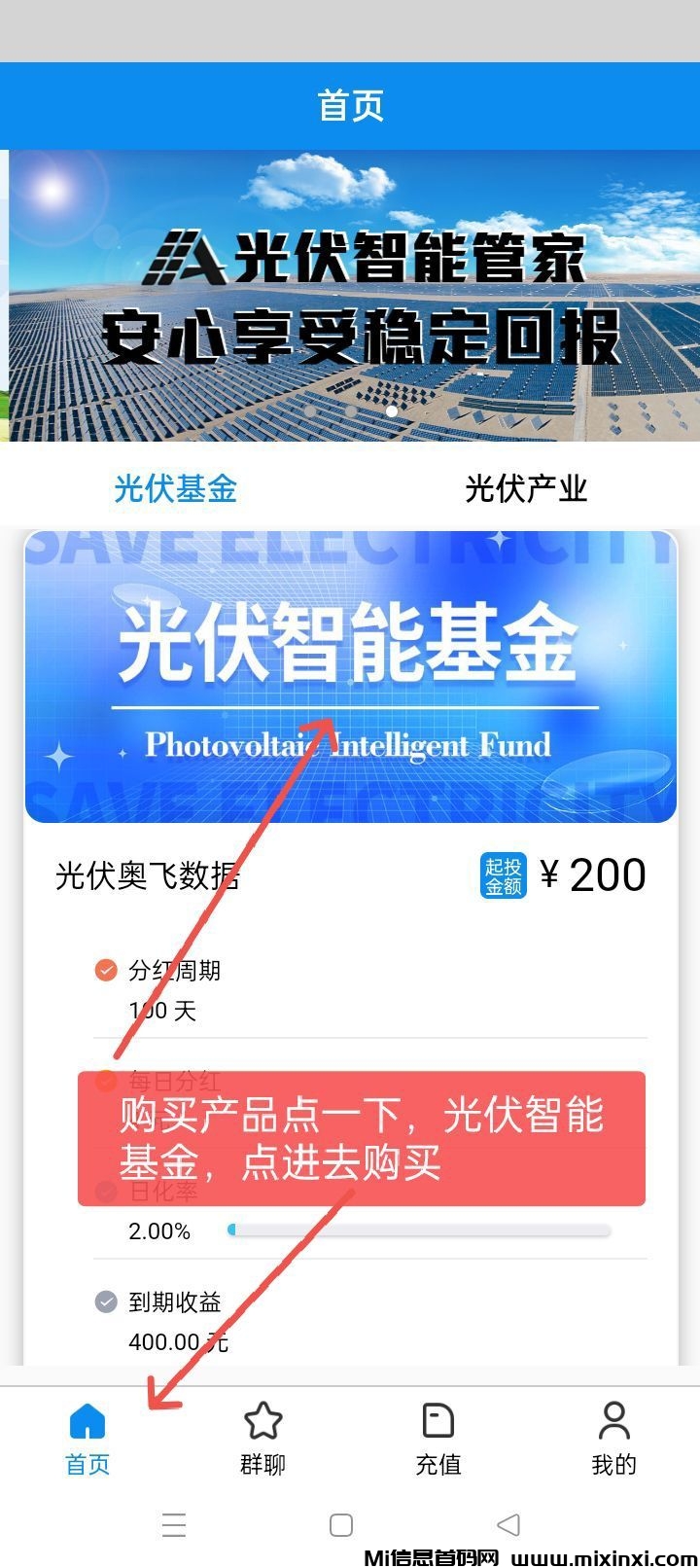700x1568 pixels.
Task: Switch to the 光伏产业 tab
Action: click(x=525, y=488)
